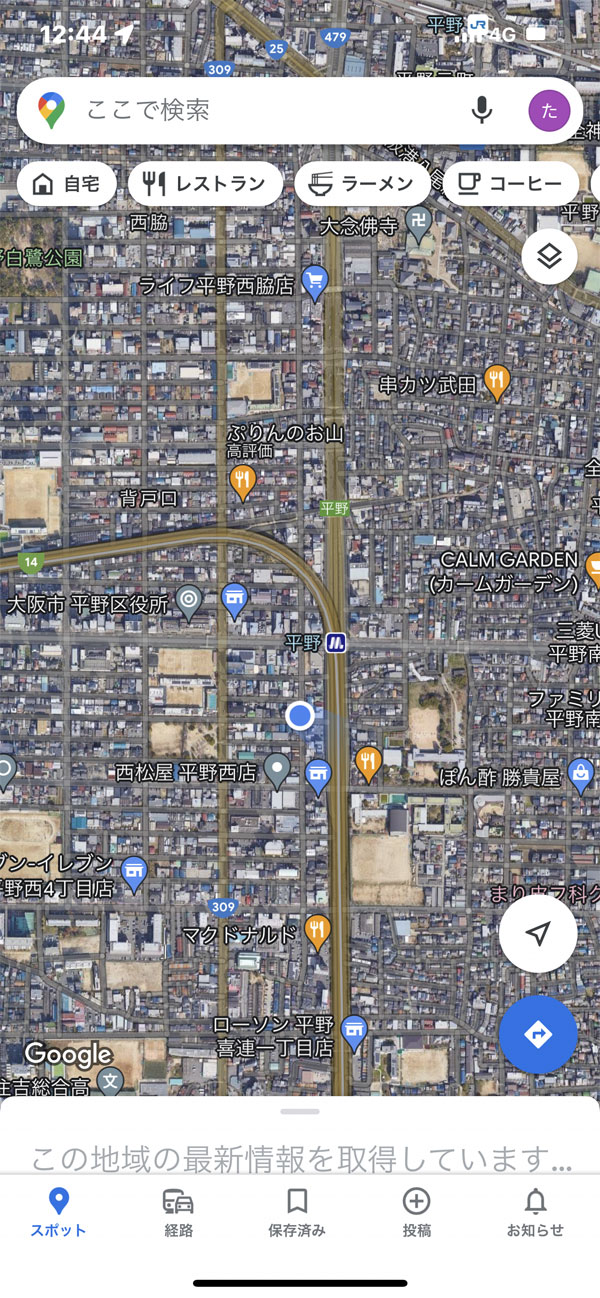
Task: Choose the コーヒー chip
Action: [511, 184]
